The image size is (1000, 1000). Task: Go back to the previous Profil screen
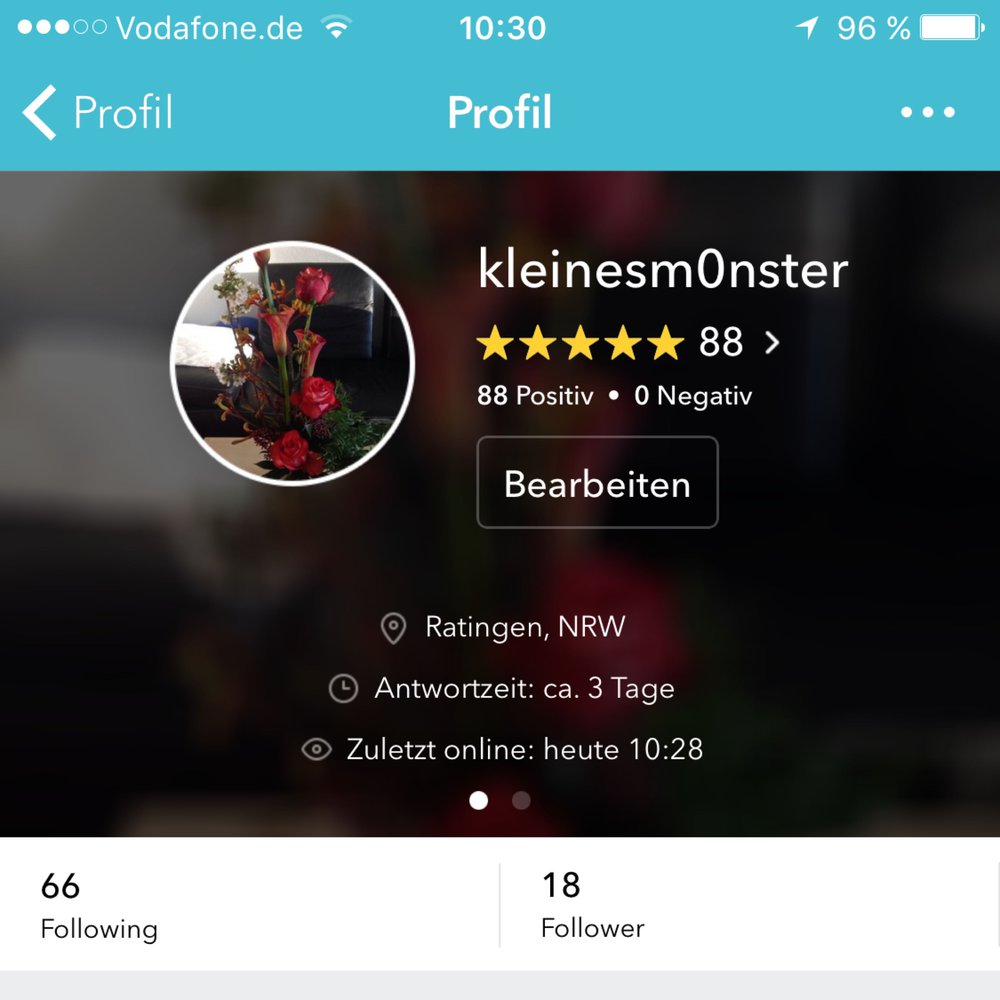click(x=97, y=112)
